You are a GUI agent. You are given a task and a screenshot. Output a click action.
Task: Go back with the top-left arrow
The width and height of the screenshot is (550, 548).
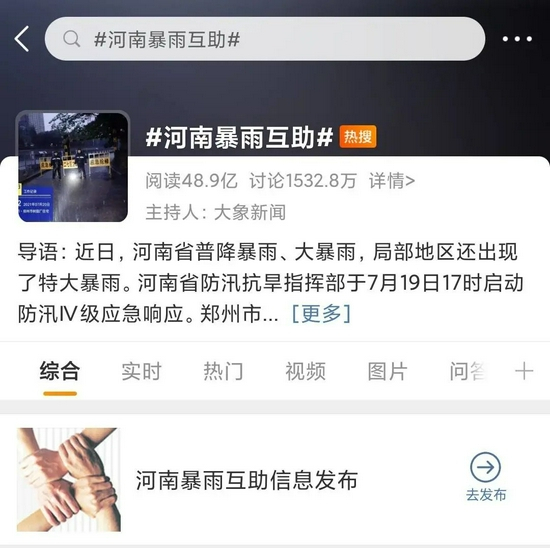pos(22,39)
